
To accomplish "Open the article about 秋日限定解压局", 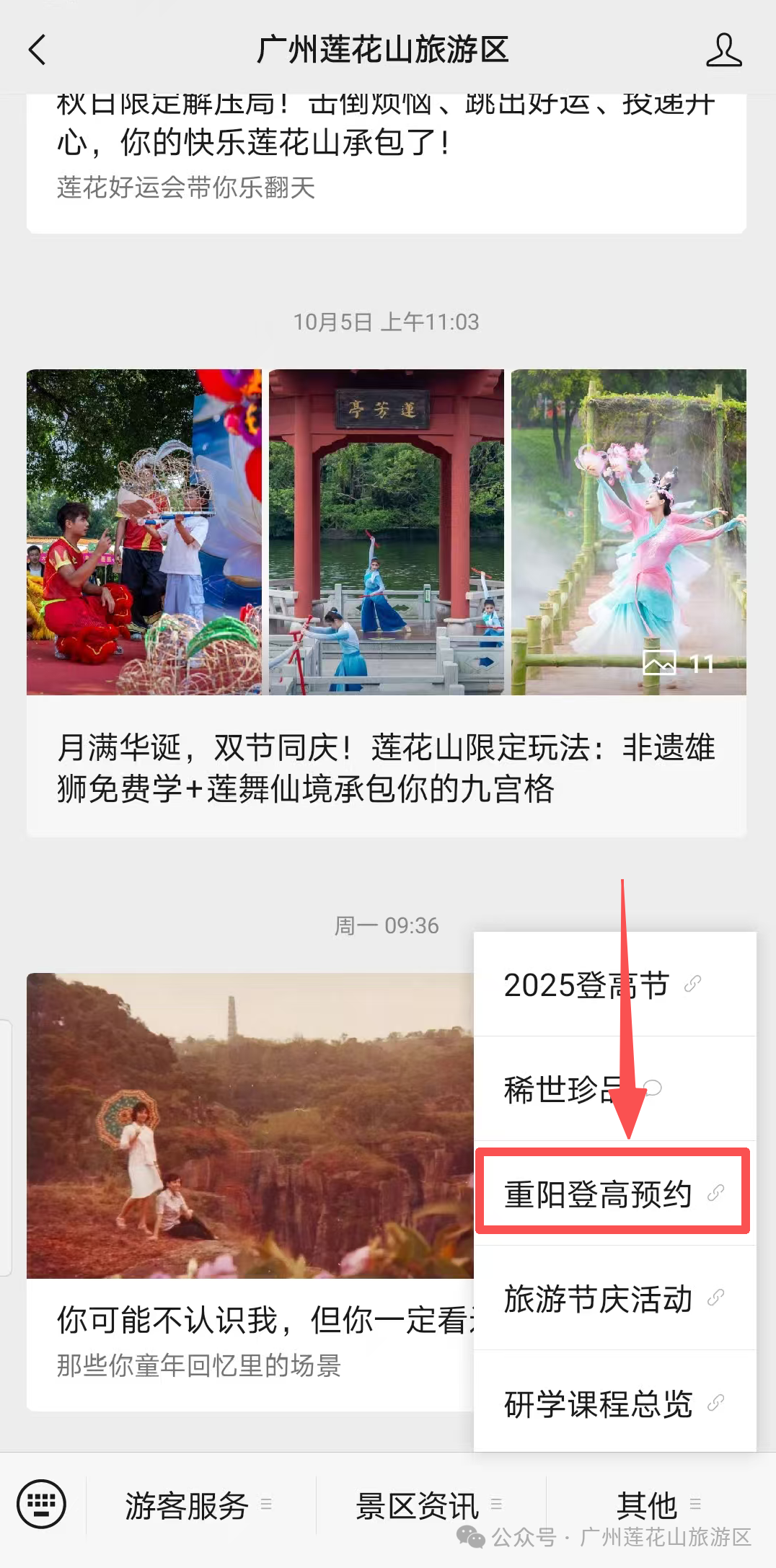I will coord(386,144).
